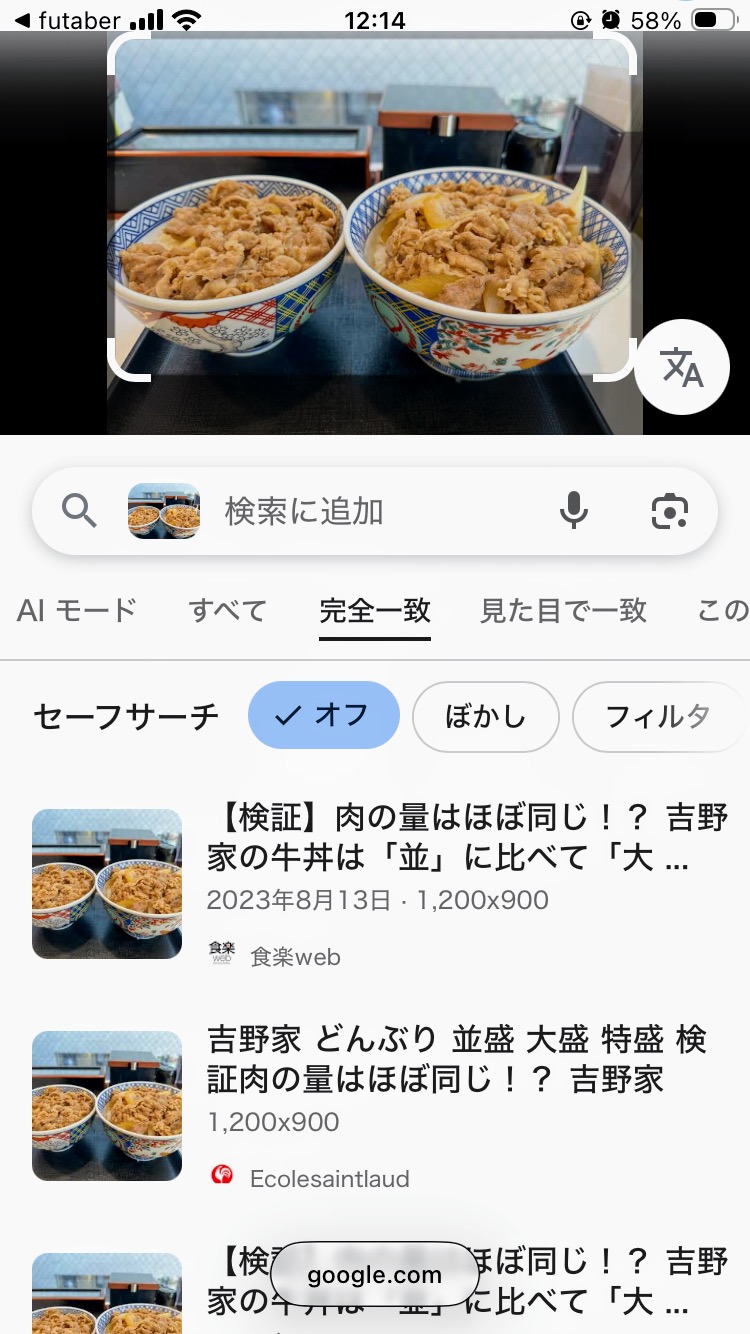This screenshot has height=1334, width=750.
Task: Tap the google.com address pill
Action: tap(374, 1275)
